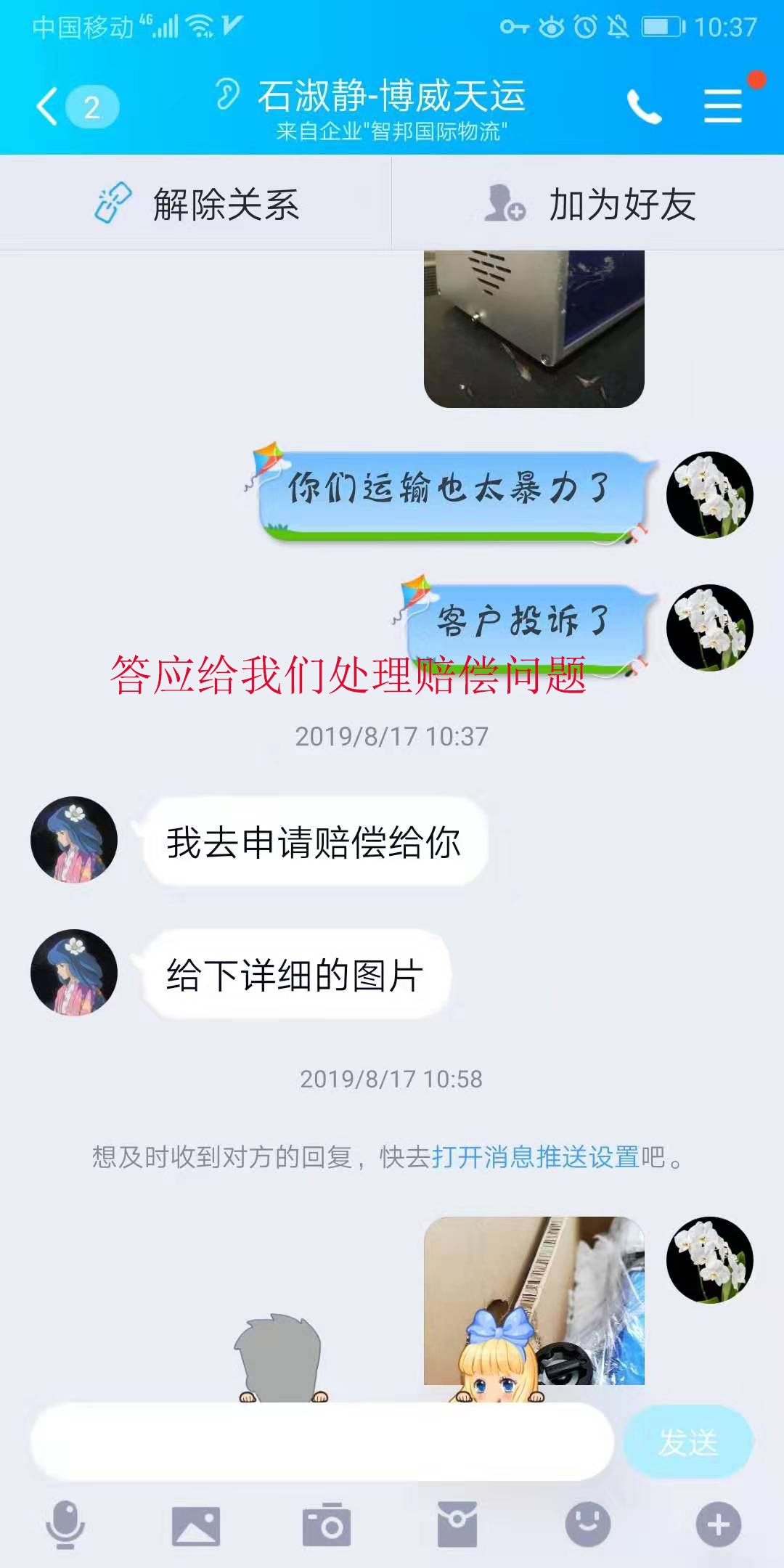Tap 解除关系 to remove the relationship
The width and height of the screenshot is (784, 1568).
196,204
